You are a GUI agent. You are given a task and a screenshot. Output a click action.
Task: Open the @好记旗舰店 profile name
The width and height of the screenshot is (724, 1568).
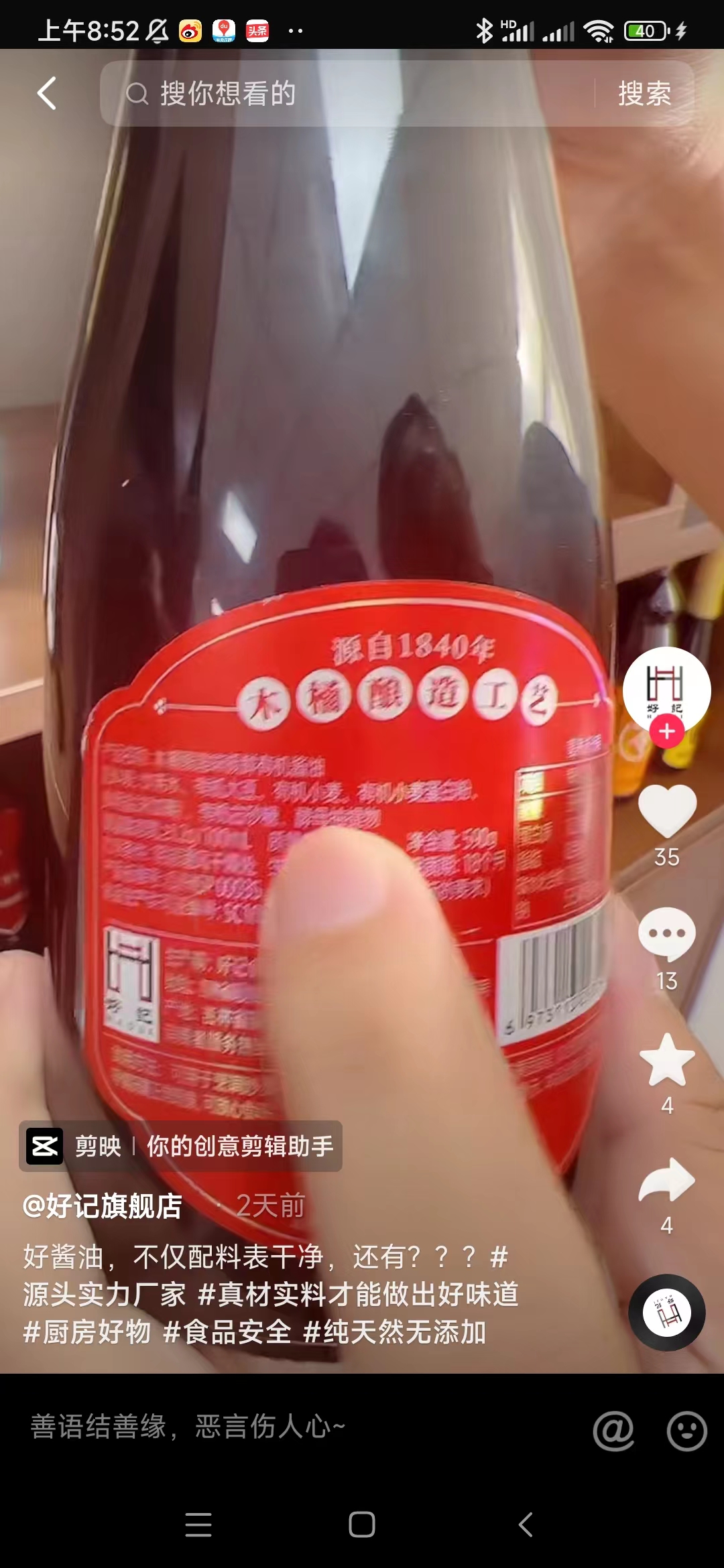click(x=103, y=1206)
